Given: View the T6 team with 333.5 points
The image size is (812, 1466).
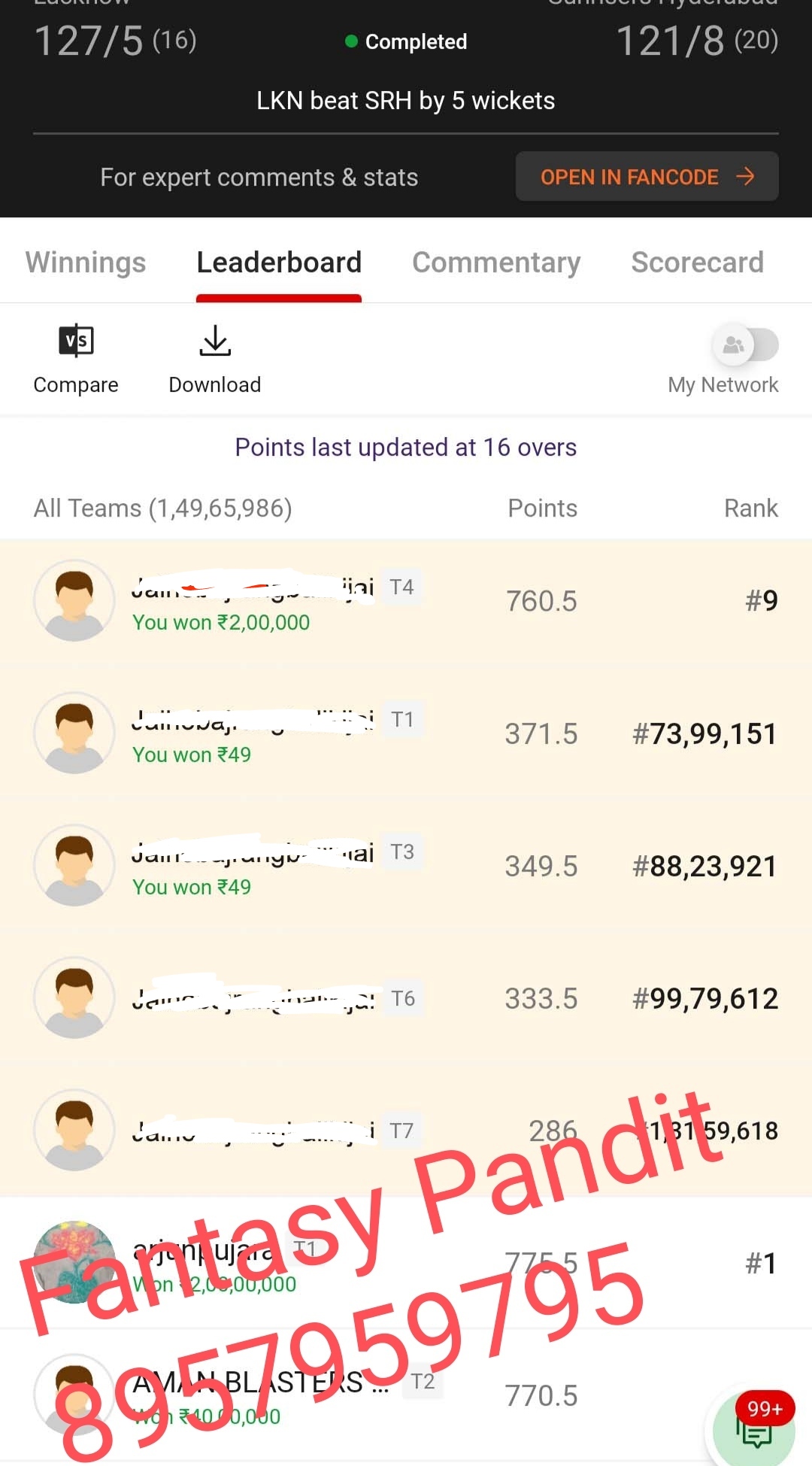Looking at the screenshot, I should pos(406,998).
